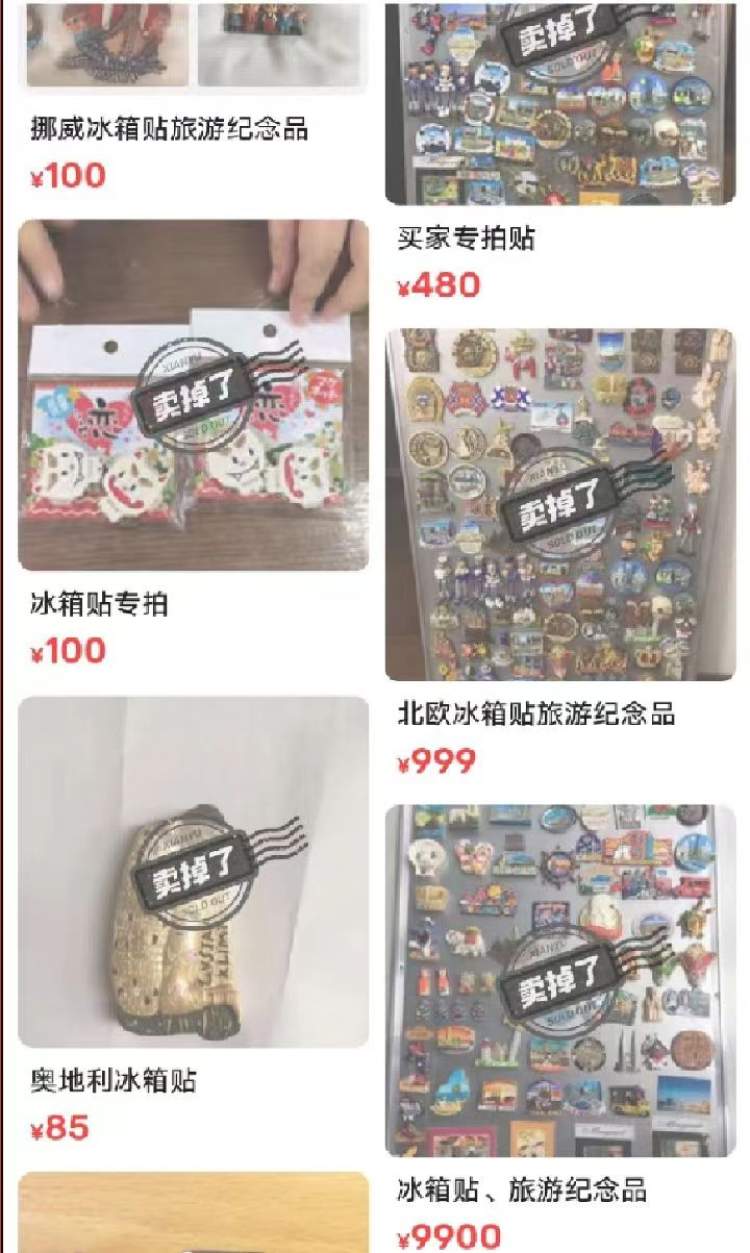Open the 北欧冰箱贴旅游纪念品 card
750x1253 pixels.
[560, 505]
